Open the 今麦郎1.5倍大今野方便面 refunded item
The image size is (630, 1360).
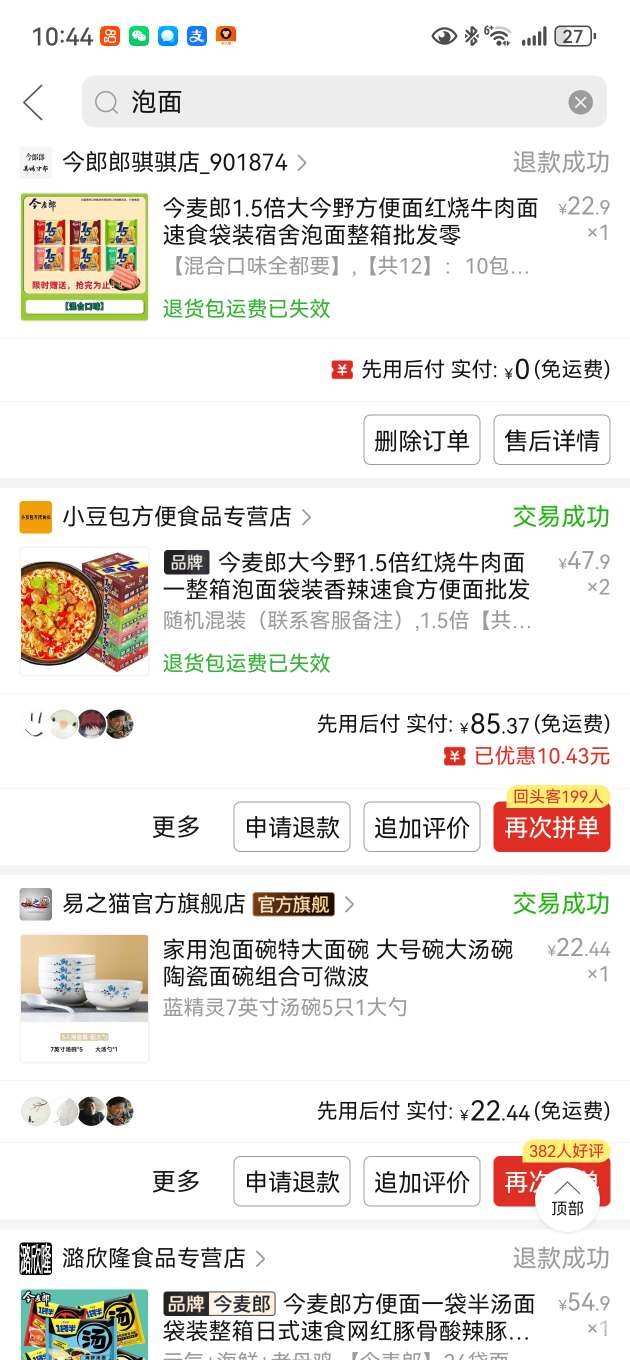coord(350,222)
